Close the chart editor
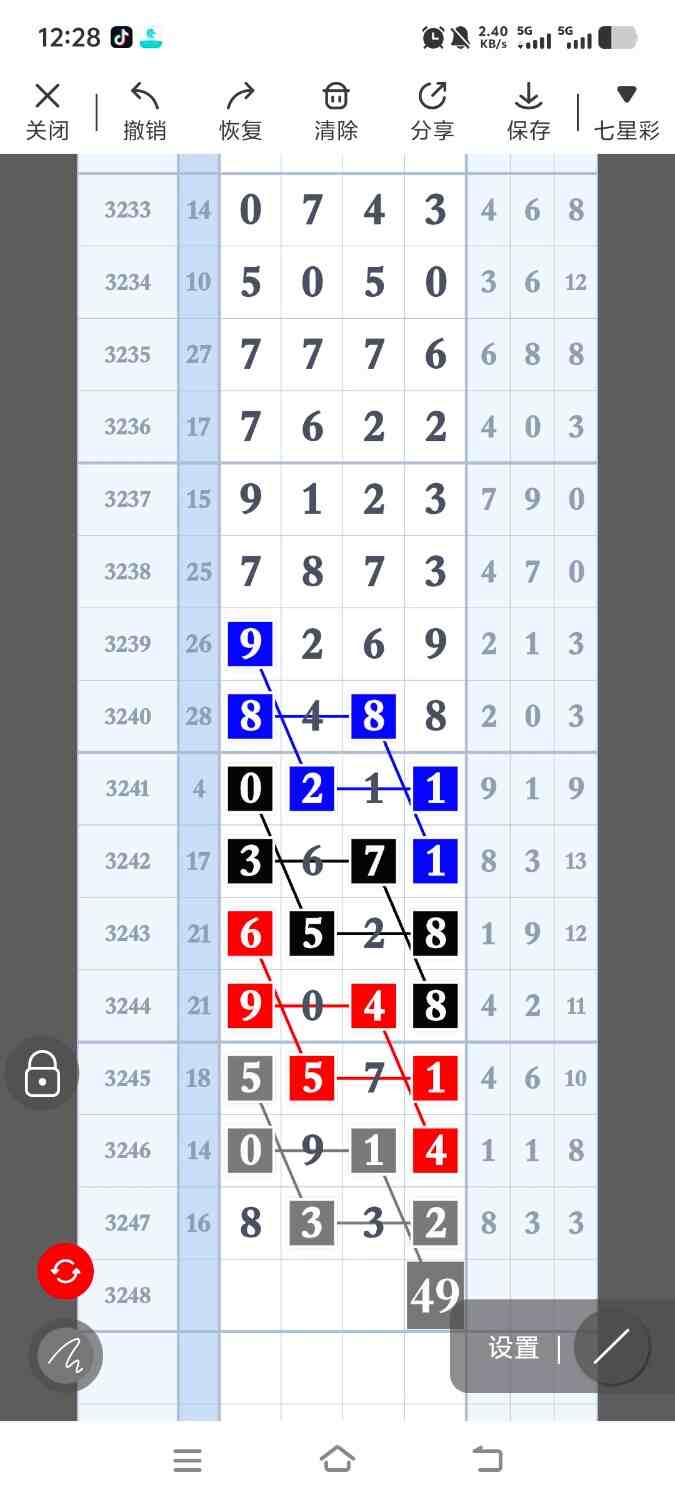 point(47,110)
